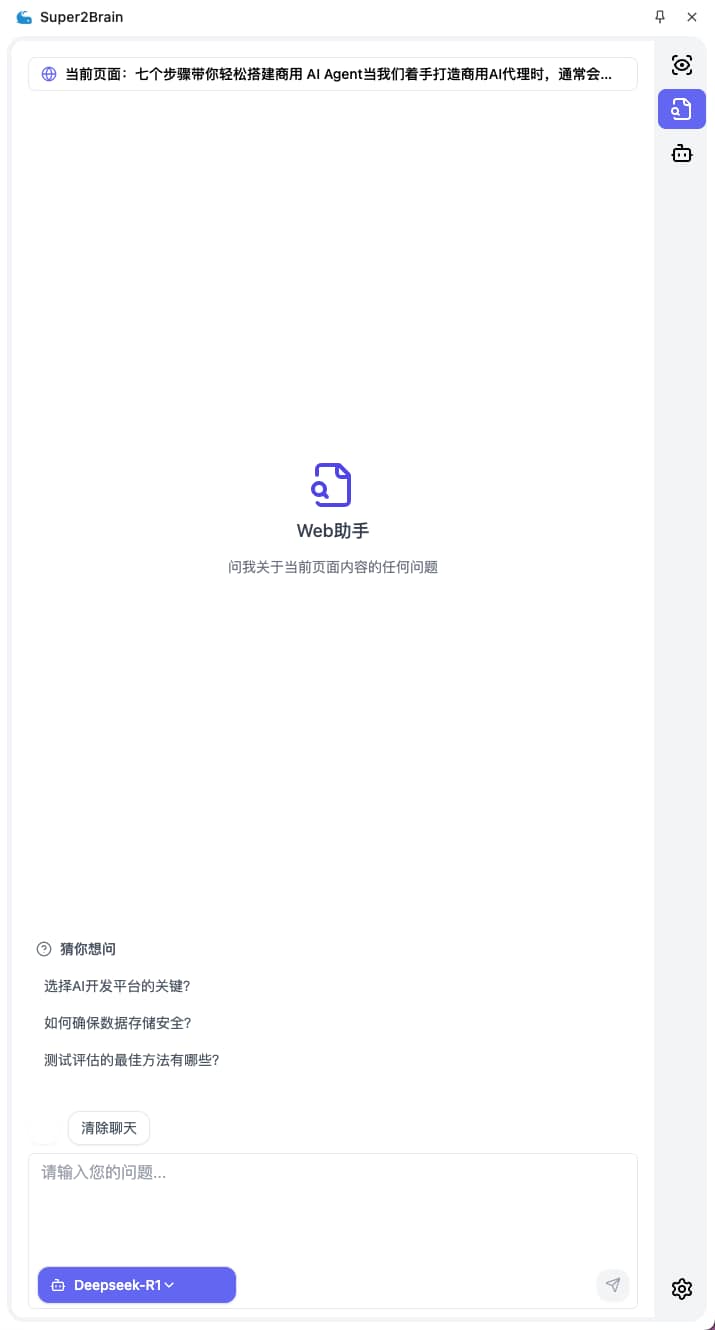Switch to the Web助手 page search tab
This screenshot has width=715, height=1330.
click(682, 109)
